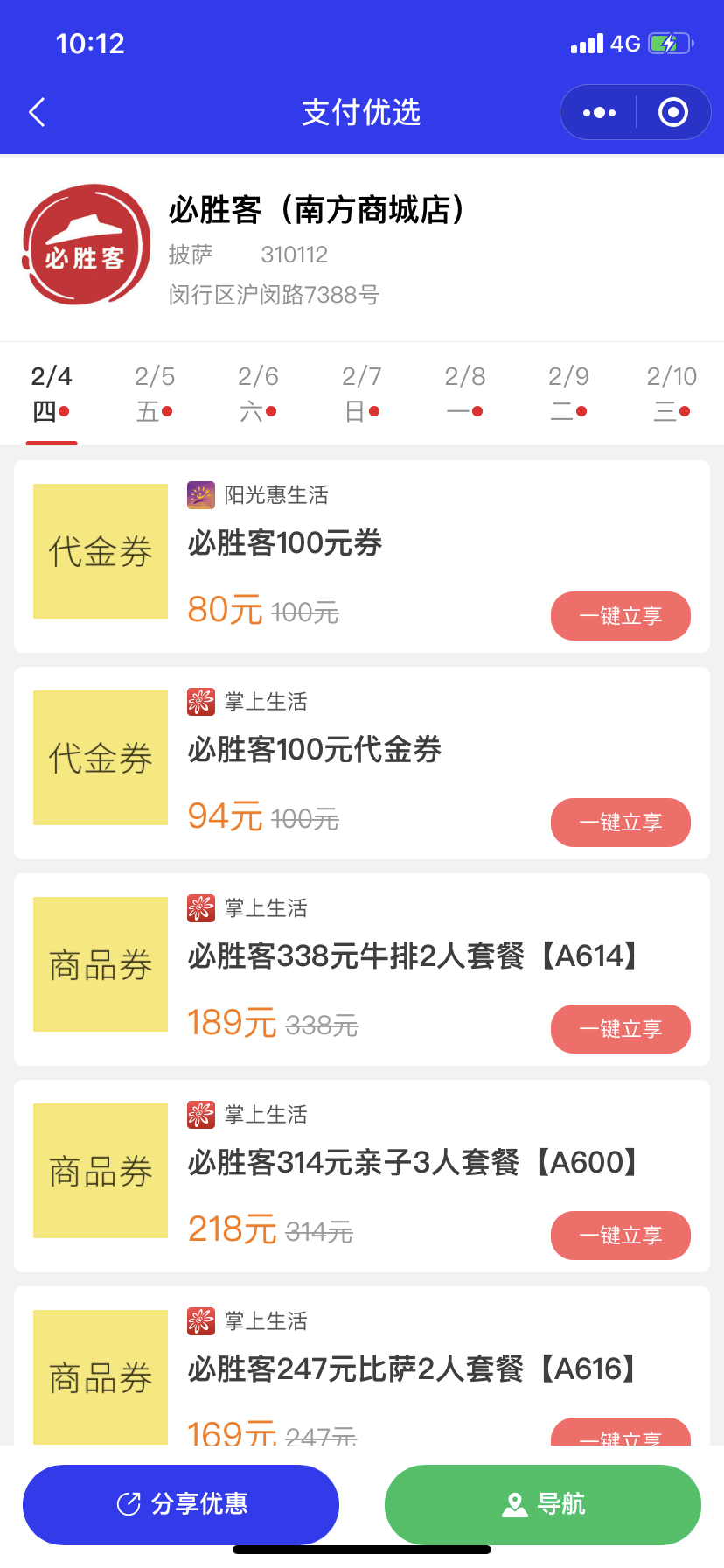Screen dimensions: 724x1568
Task: Open the mini program more options menu
Action: pos(599,112)
